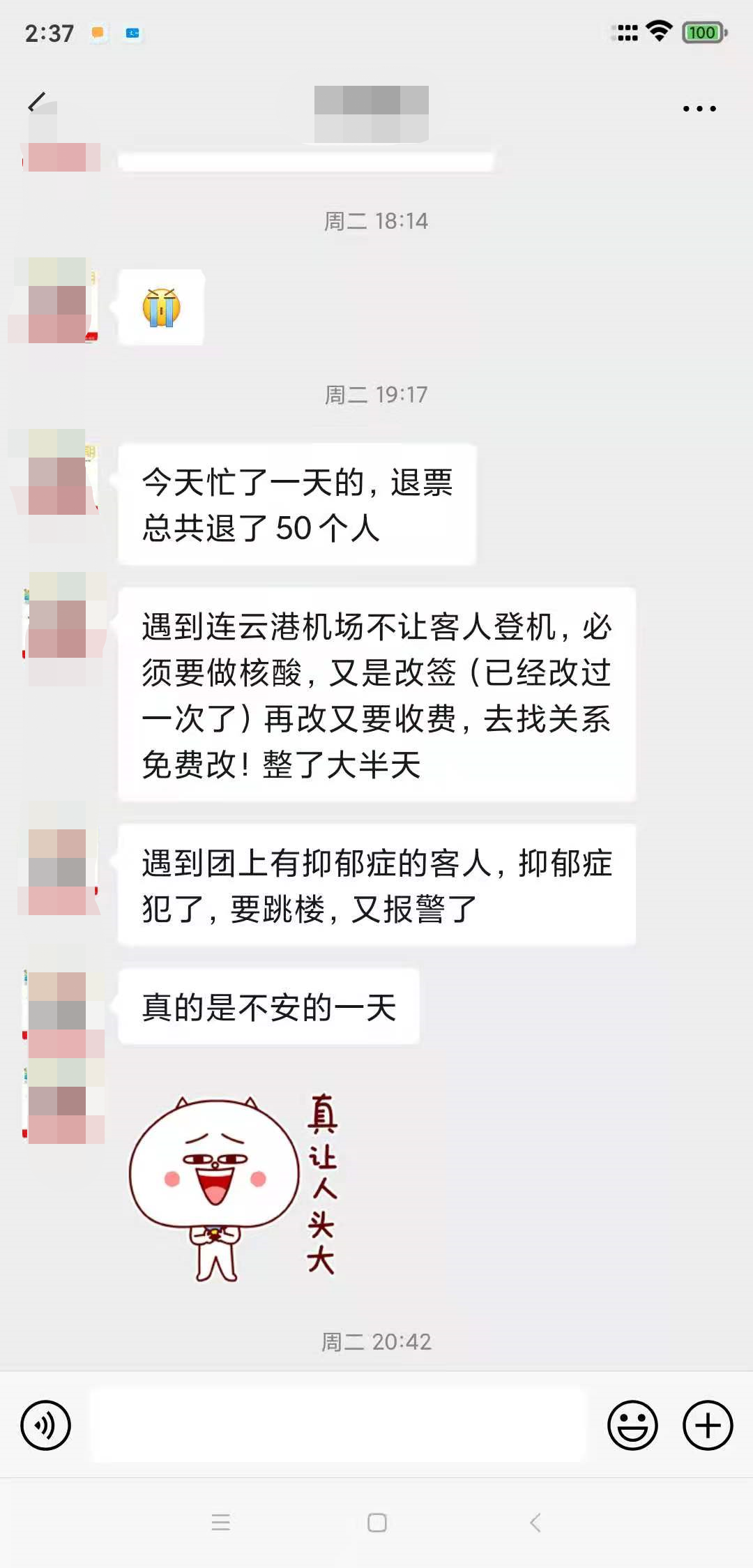Switch to voice message input
The image size is (753, 1568).
click(x=46, y=1425)
